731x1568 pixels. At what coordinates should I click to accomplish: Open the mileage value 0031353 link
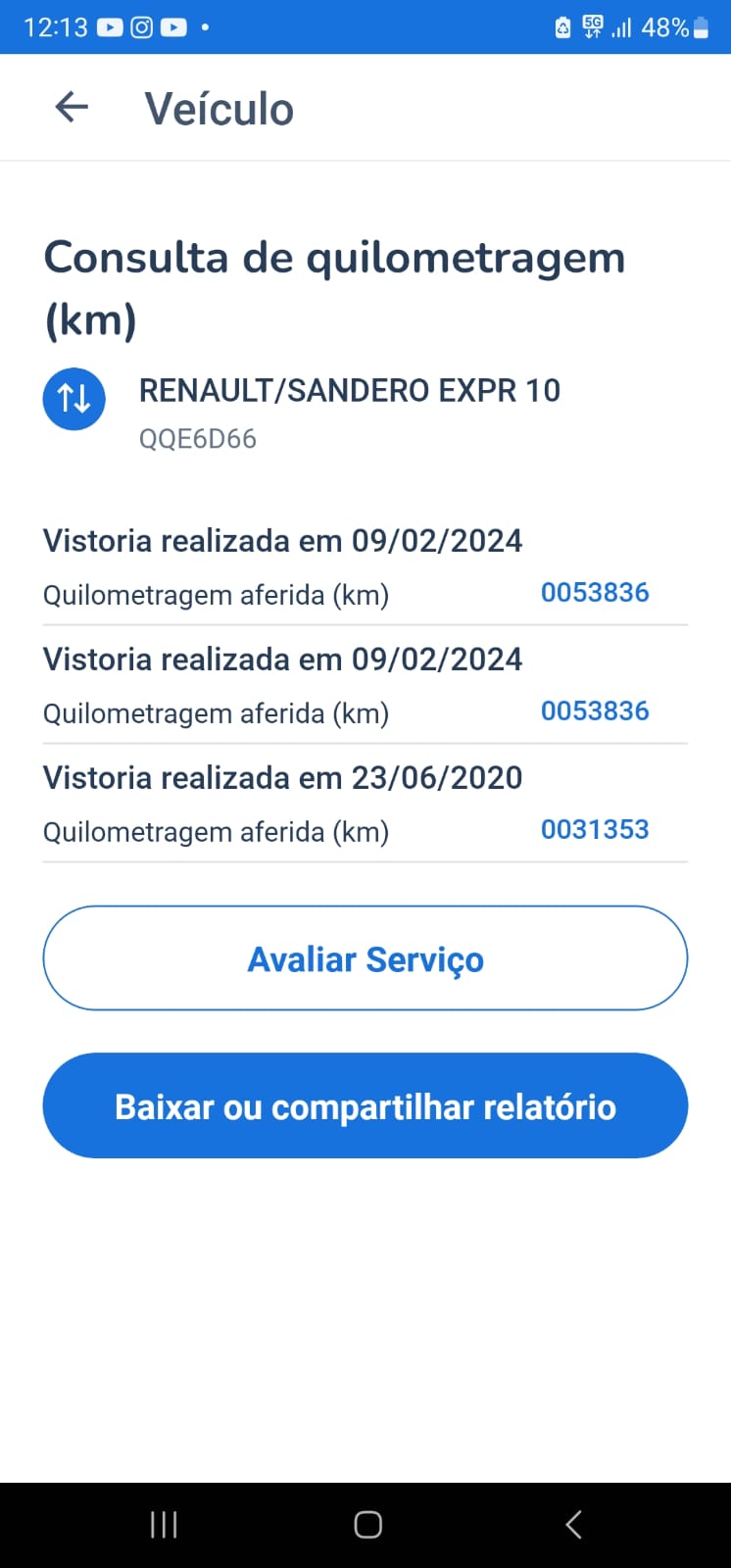coord(595,829)
